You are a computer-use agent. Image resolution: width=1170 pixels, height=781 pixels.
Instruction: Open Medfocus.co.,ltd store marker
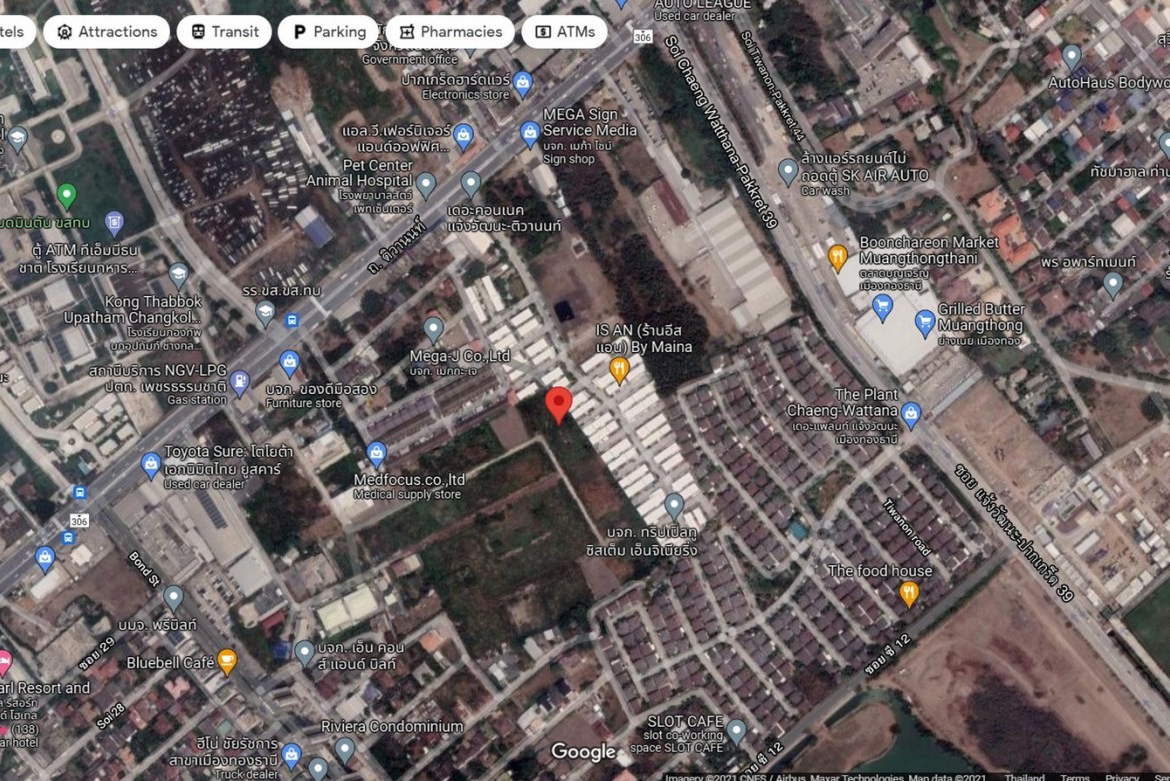(x=376, y=453)
